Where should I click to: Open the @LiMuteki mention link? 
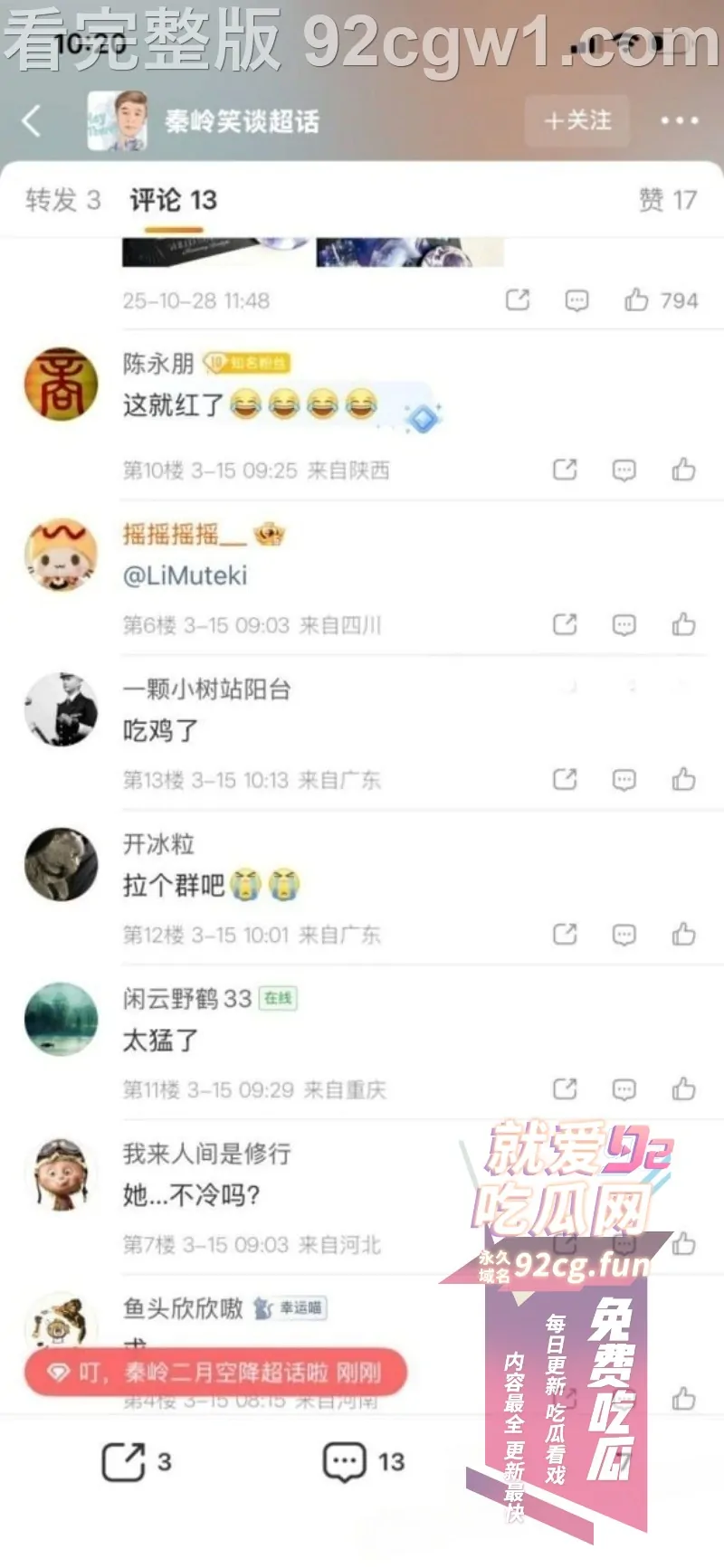coord(186,575)
